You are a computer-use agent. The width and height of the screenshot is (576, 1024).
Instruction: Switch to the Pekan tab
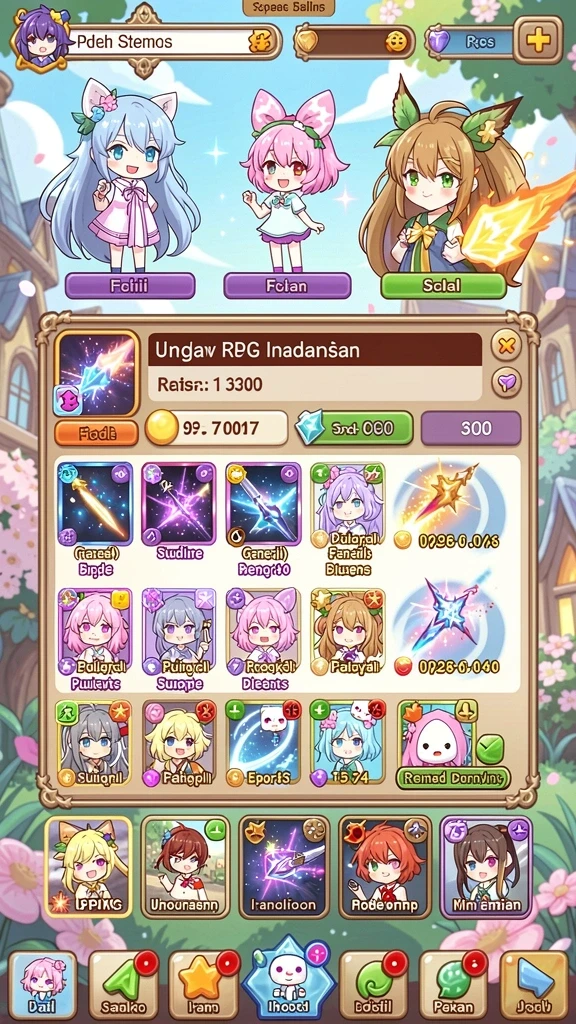click(x=453, y=985)
